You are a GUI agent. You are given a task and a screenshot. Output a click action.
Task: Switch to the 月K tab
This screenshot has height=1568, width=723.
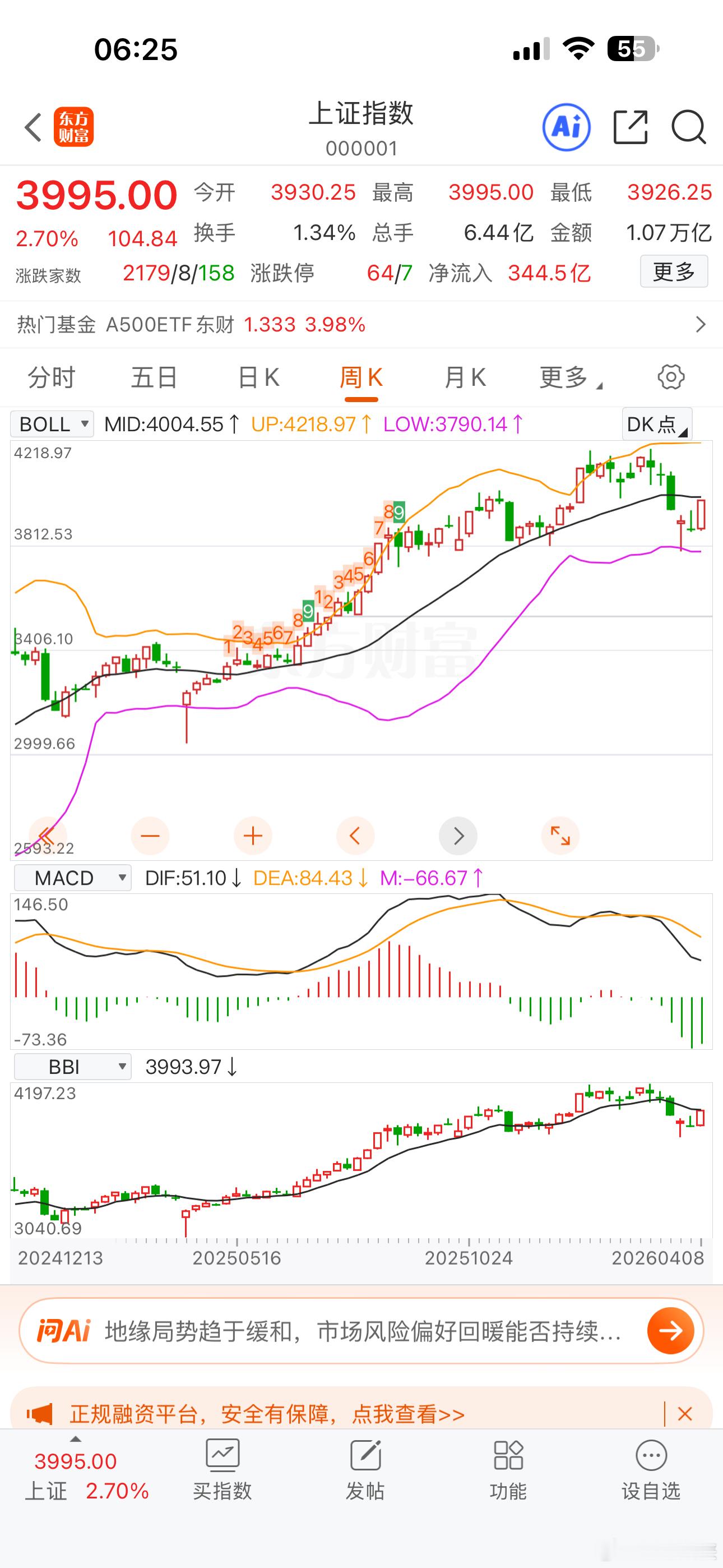coord(465,377)
